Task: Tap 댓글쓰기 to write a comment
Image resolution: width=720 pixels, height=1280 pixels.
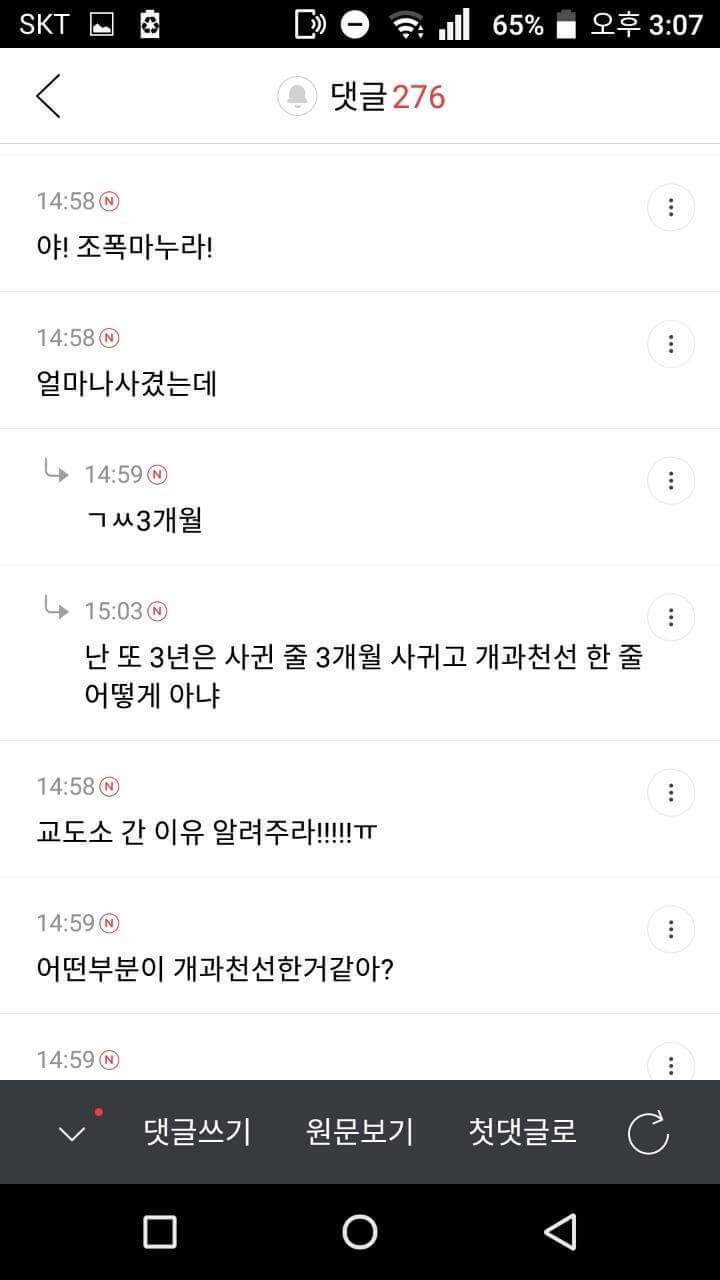Action: [x=197, y=1133]
